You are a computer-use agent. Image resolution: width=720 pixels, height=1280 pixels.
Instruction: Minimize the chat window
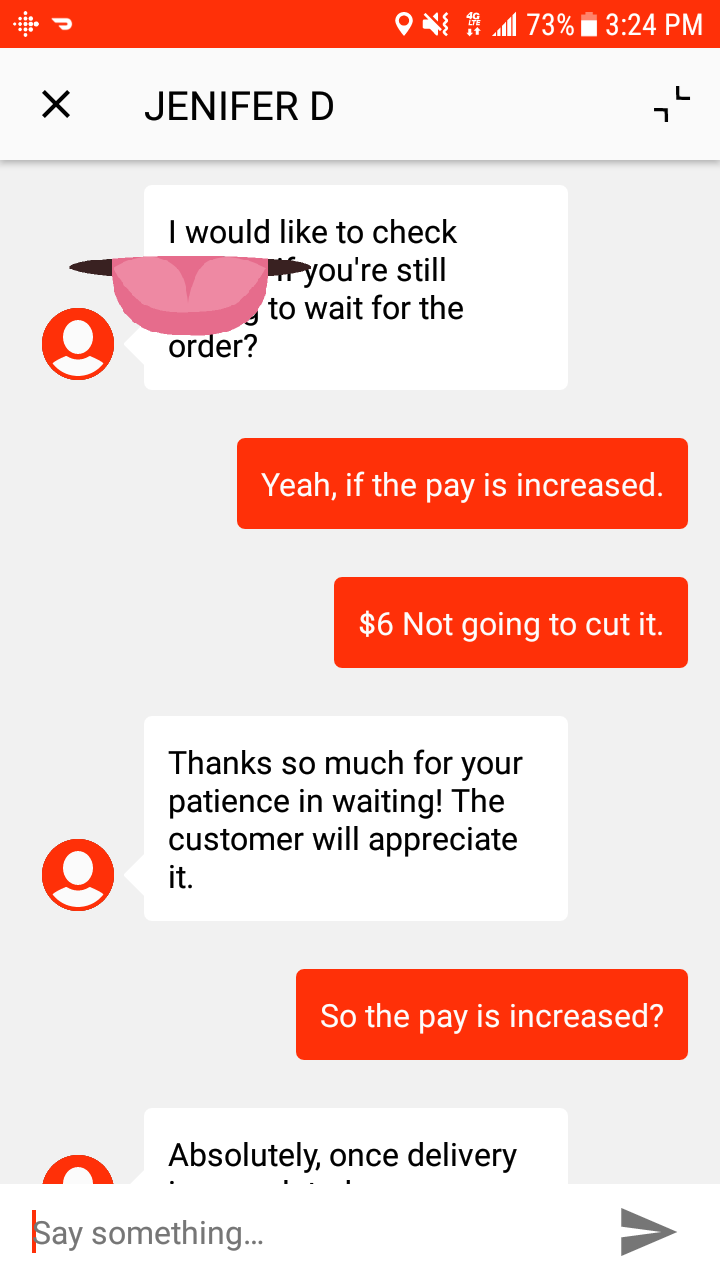coord(671,105)
